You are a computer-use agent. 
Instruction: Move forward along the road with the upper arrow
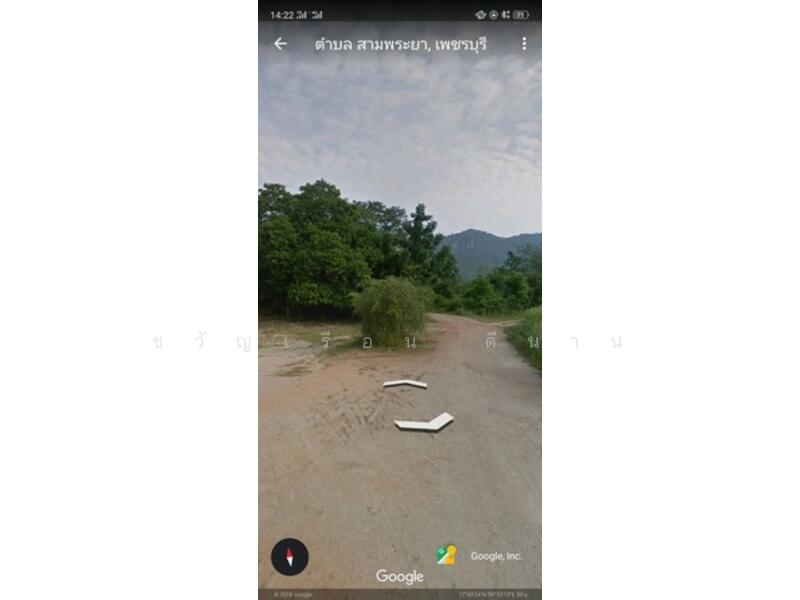(405, 384)
